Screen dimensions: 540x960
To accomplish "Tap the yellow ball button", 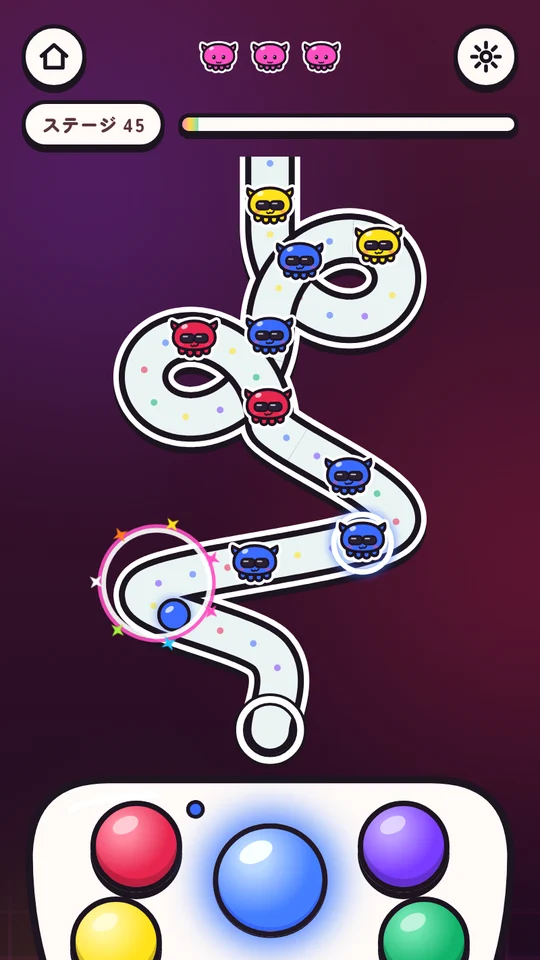I will 116,931.
